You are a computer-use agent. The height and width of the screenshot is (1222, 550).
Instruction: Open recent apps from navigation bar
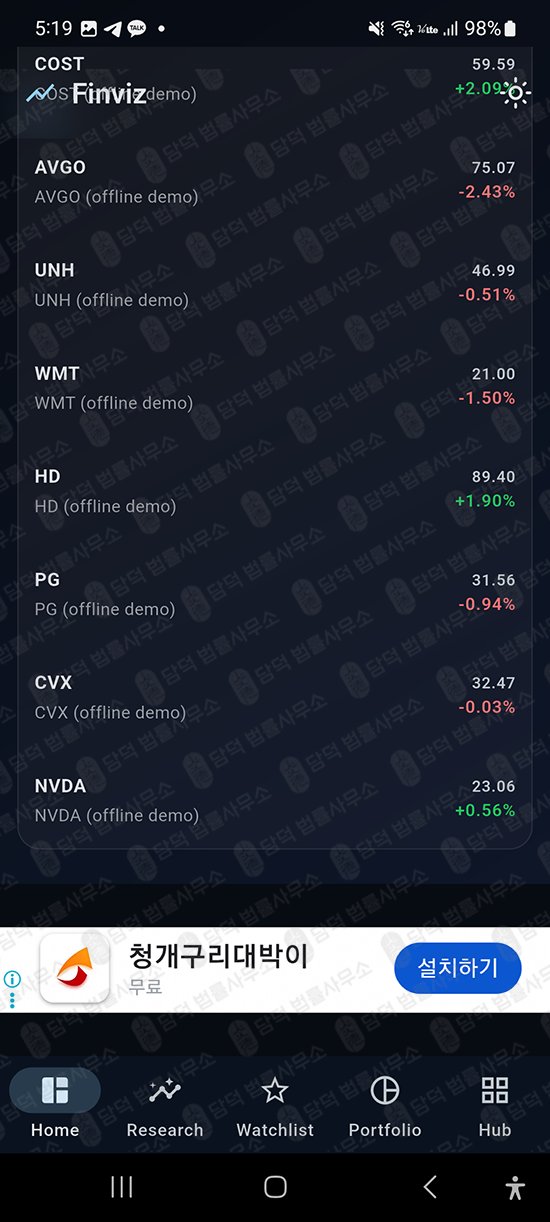[x=121, y=1187]
